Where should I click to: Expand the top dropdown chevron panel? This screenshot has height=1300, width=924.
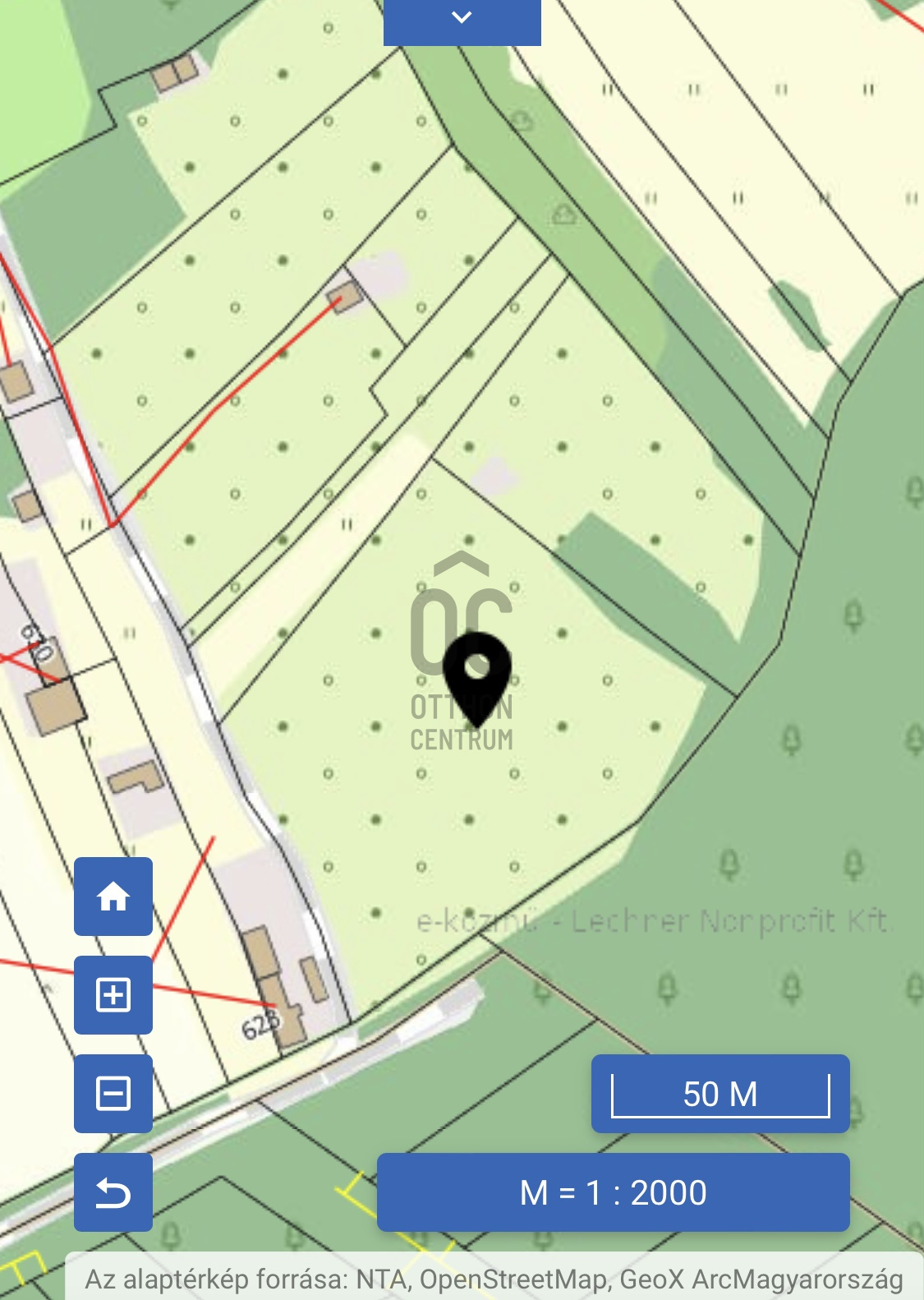click(462, 19)
